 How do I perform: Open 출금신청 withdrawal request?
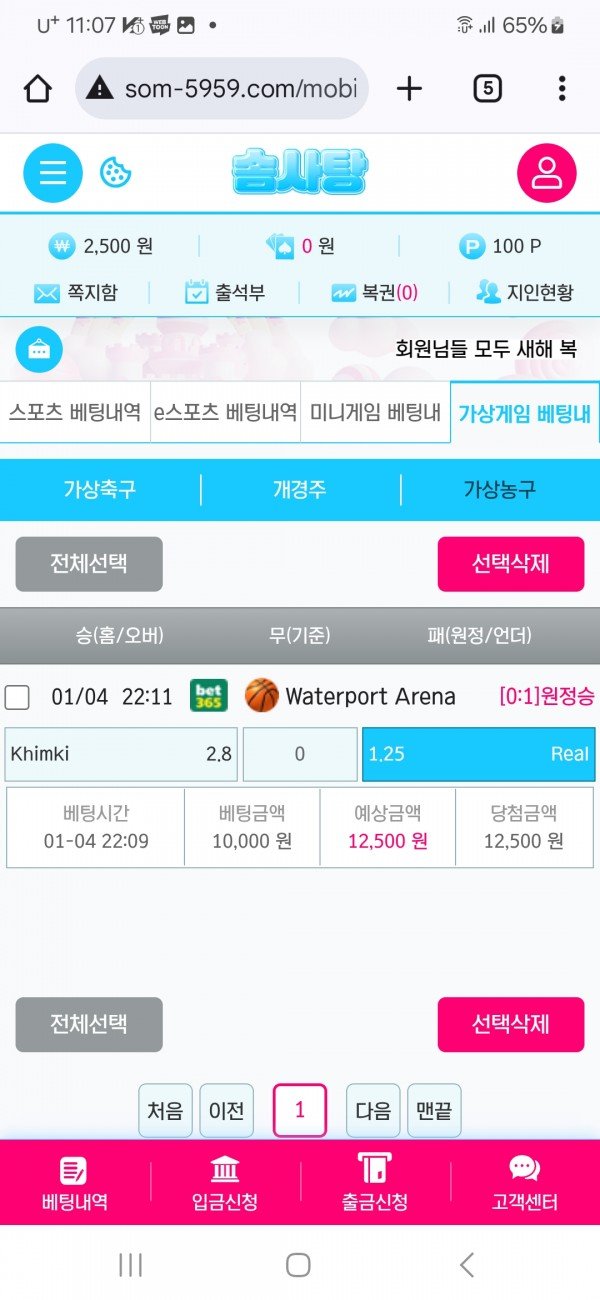coord(375,1183)
